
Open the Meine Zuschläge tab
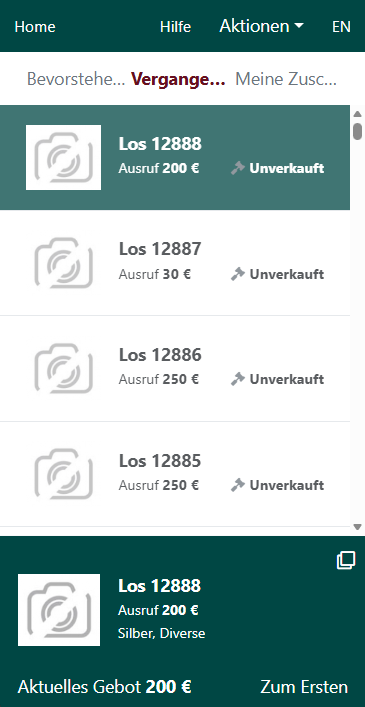click(x=286, y=79)
